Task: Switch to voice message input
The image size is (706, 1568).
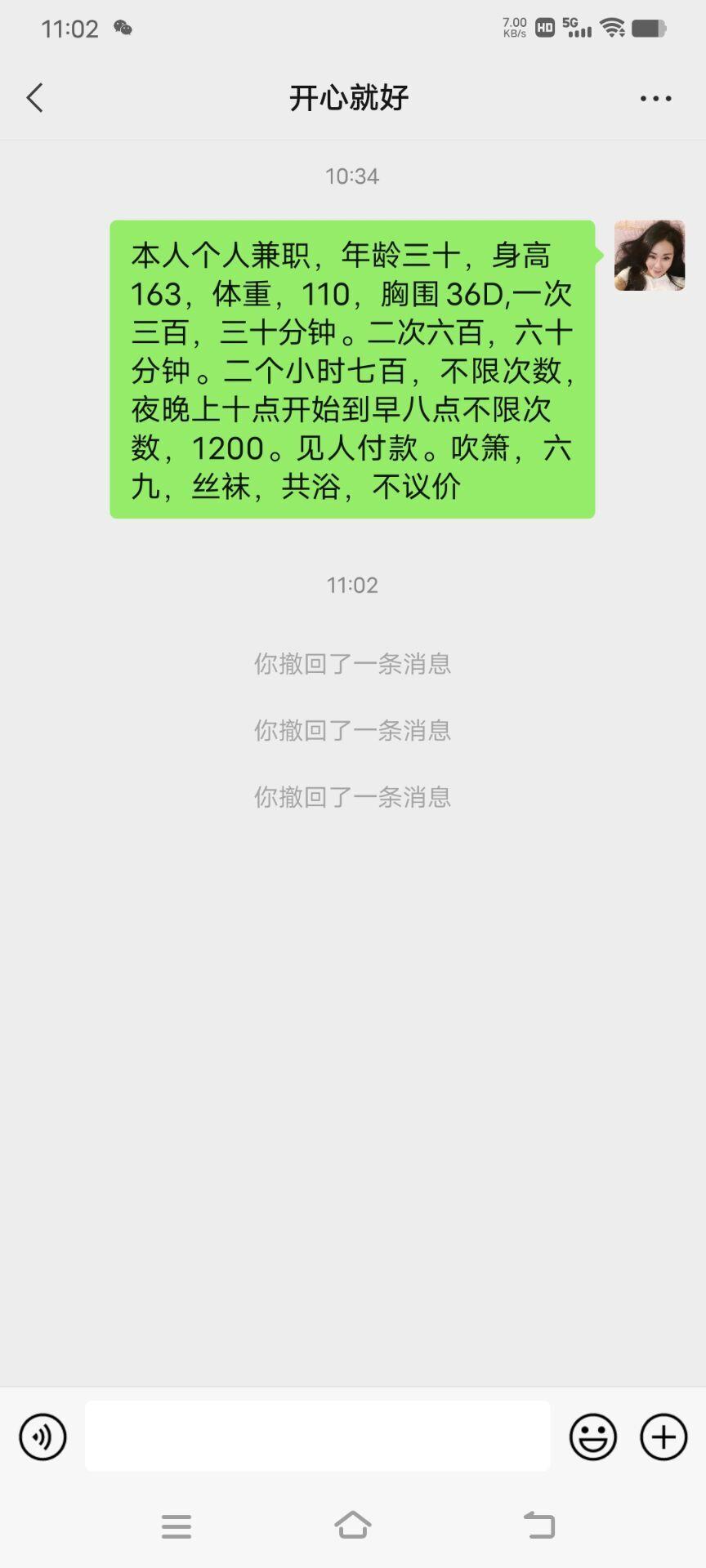Action: click(x=42, y=1437)
